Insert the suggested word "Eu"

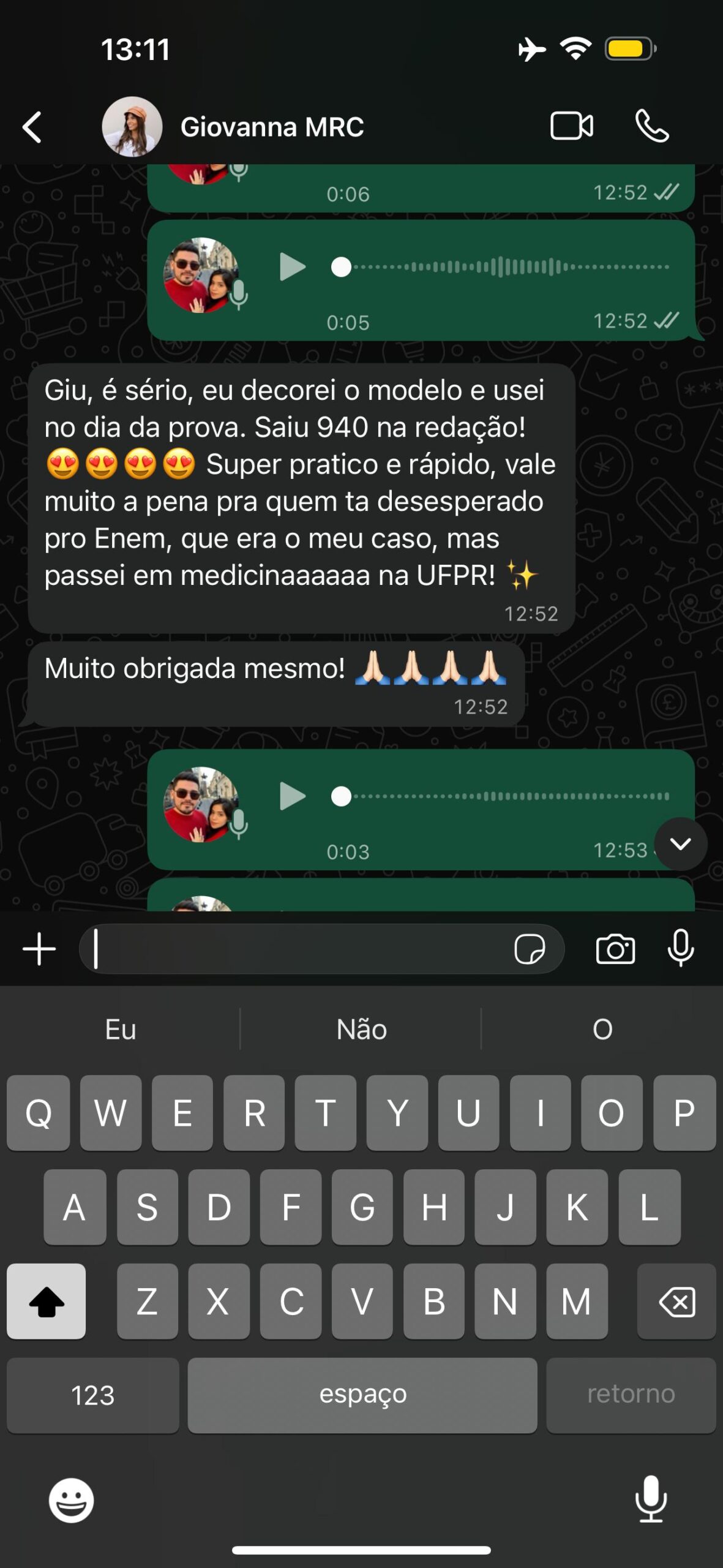[x=121, y=1030]
